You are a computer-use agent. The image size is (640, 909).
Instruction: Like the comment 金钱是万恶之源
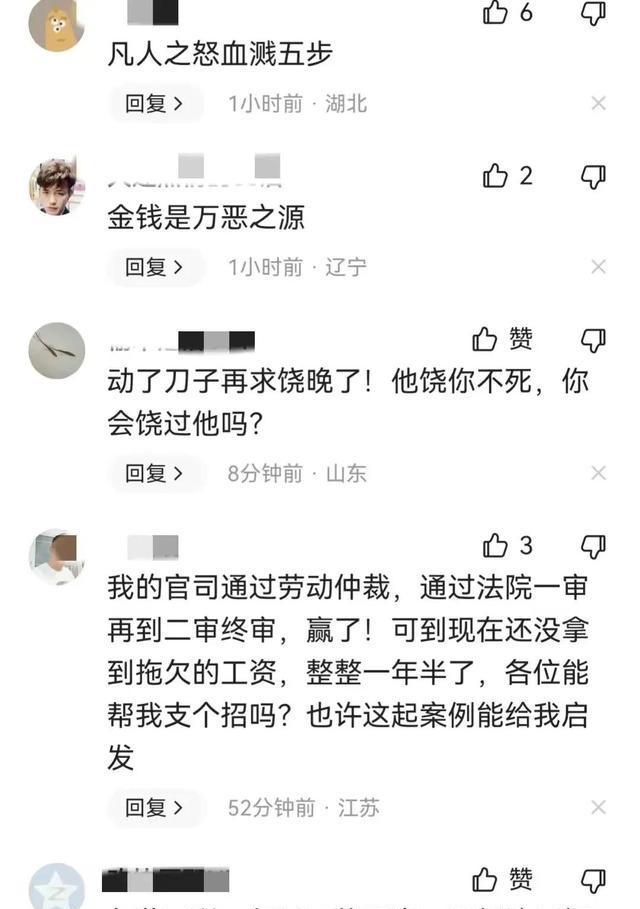[x=496, y=177]
